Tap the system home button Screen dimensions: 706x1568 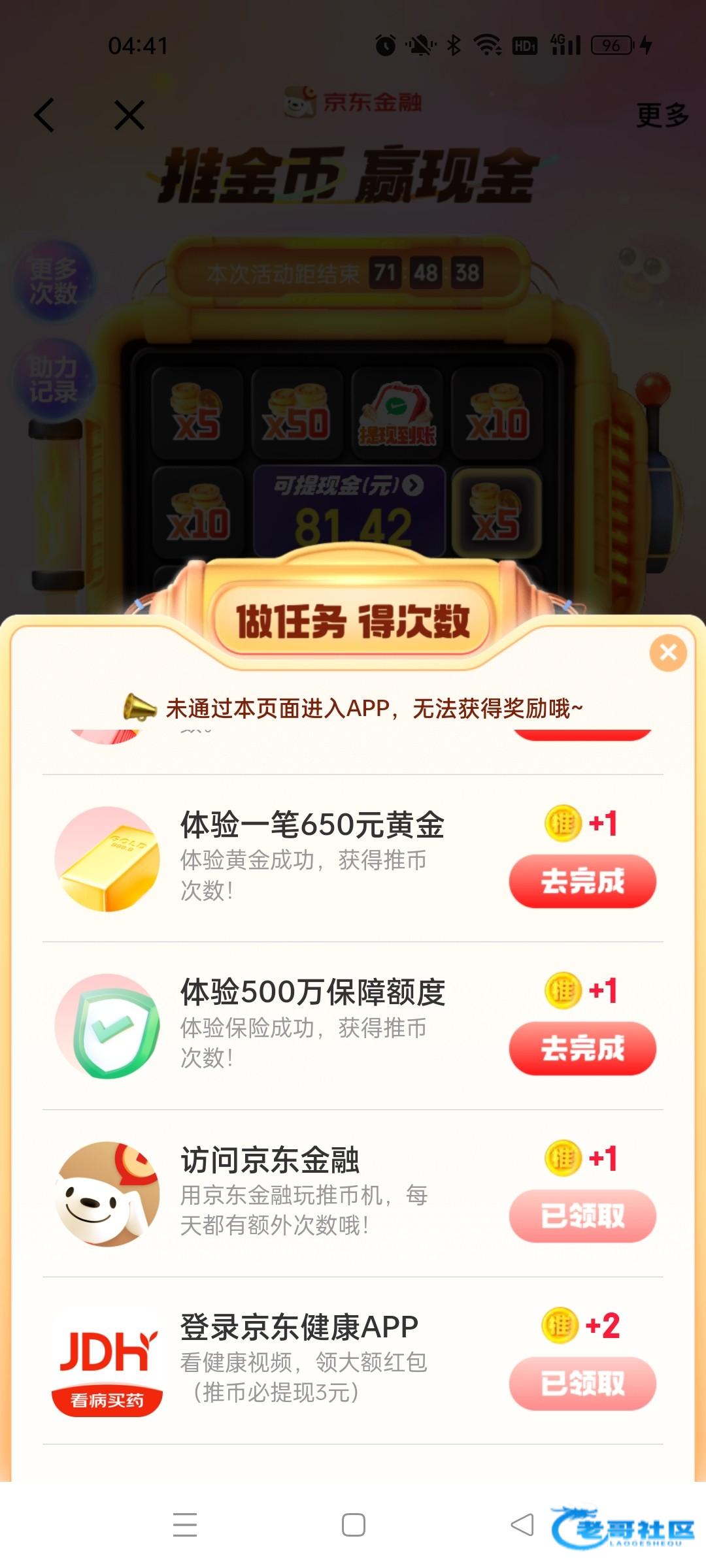354,1525
